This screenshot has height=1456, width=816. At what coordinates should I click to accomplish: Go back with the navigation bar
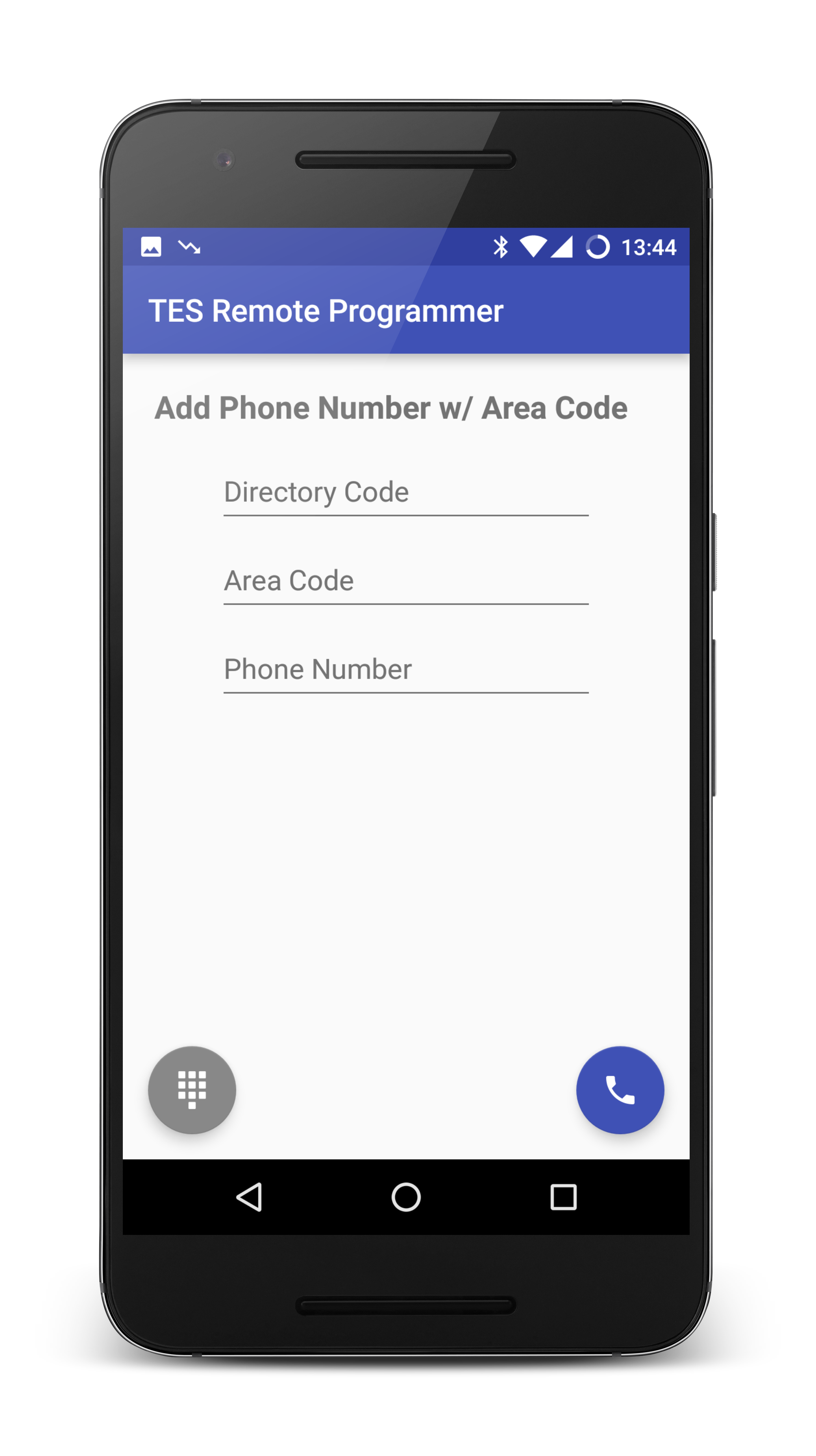point(249,1197)
